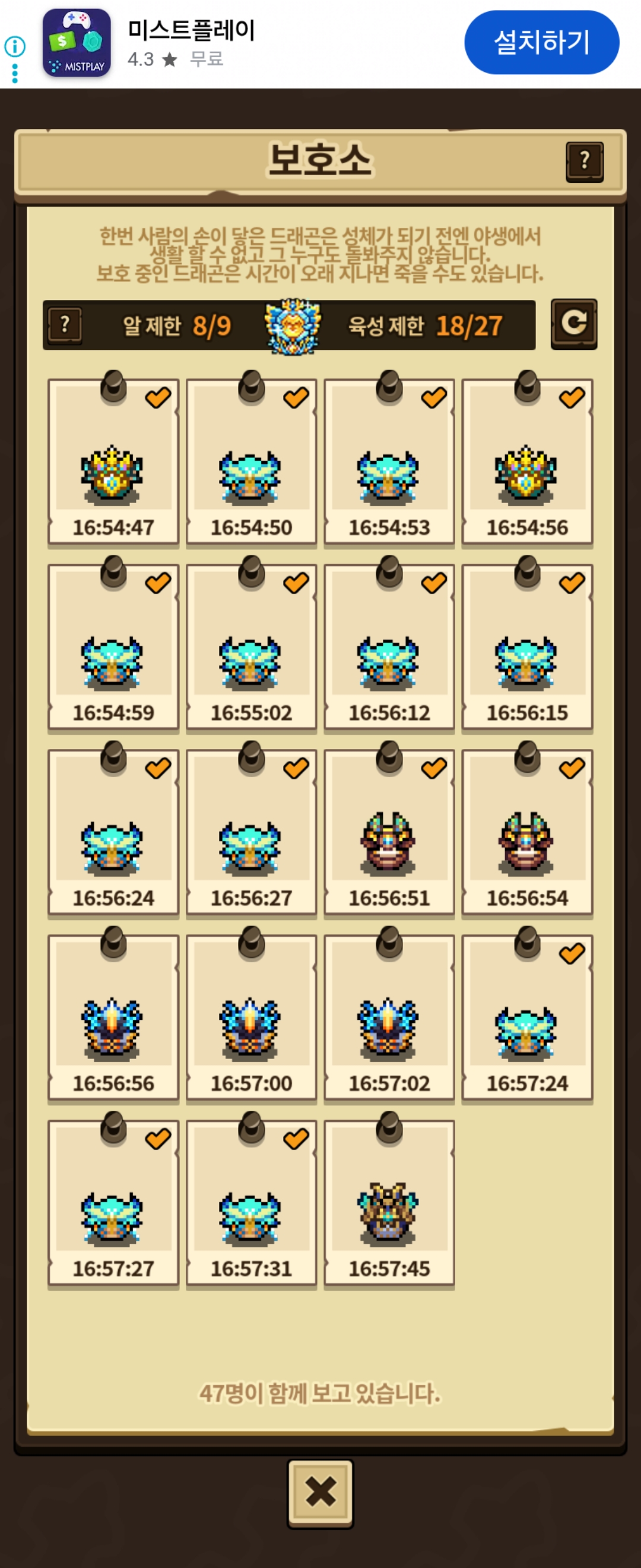
Task: Close the shelter window with the X button
Action: pos(320,1493)
